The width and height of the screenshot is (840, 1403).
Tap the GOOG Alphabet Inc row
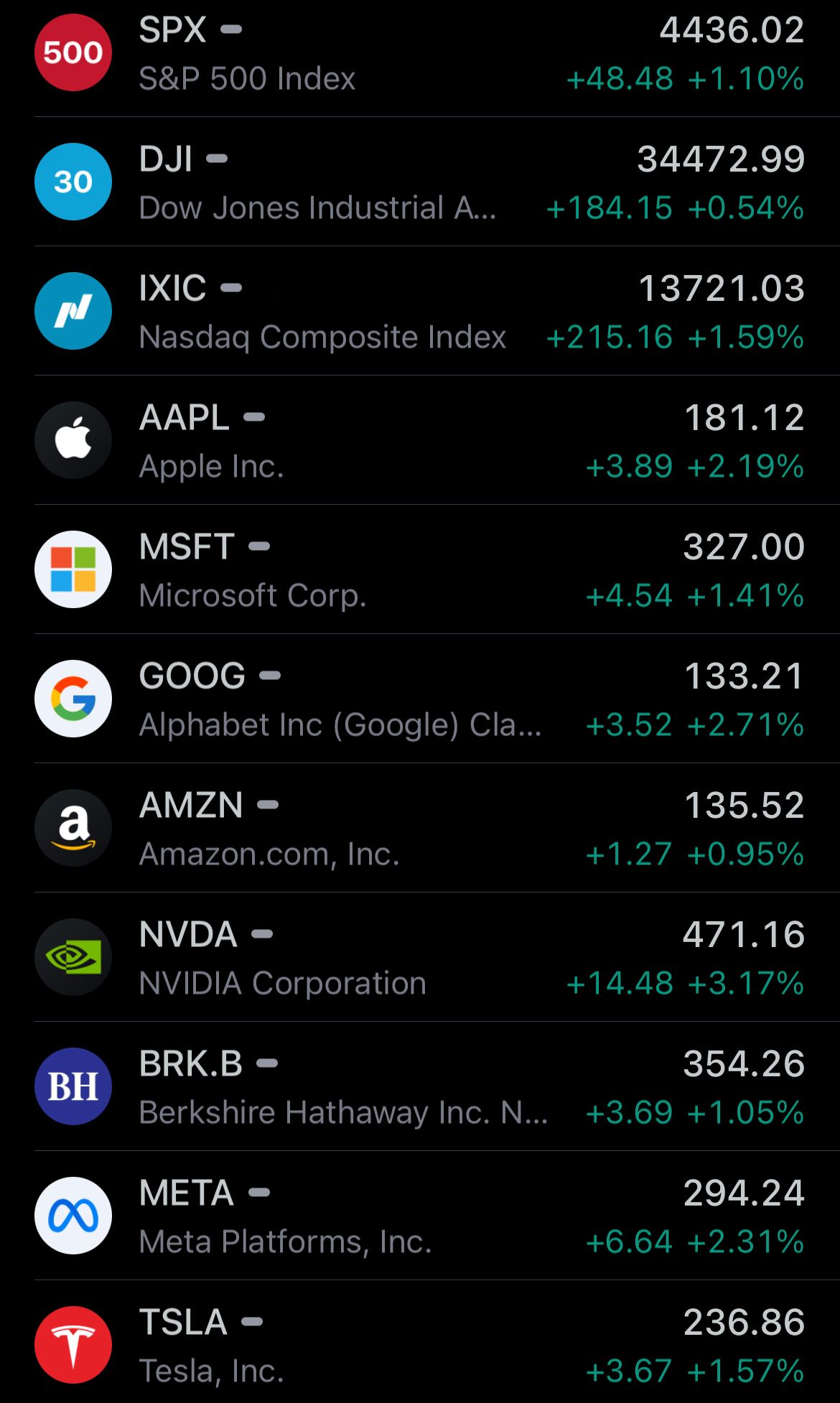click(420, 699)
